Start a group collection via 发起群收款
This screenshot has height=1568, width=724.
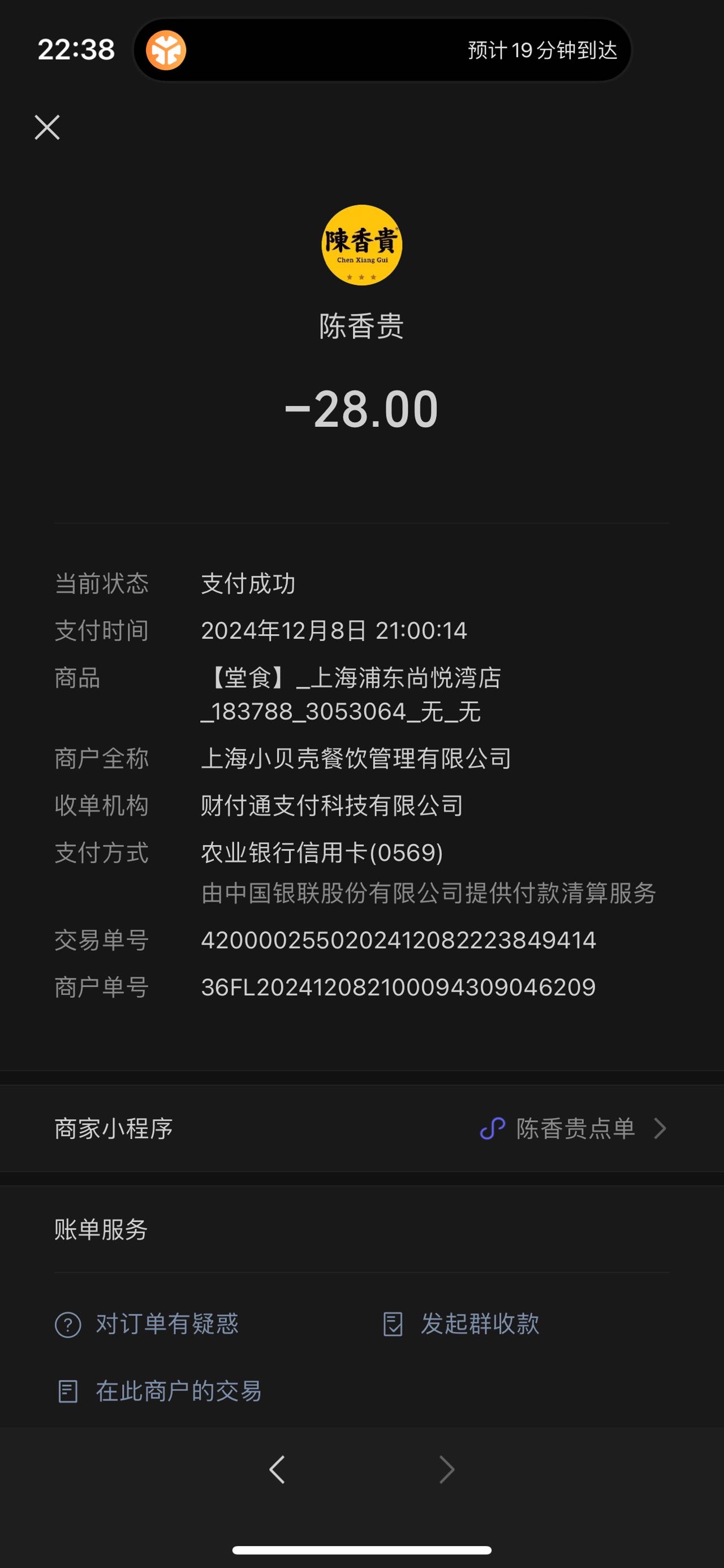pos(461,1323)
